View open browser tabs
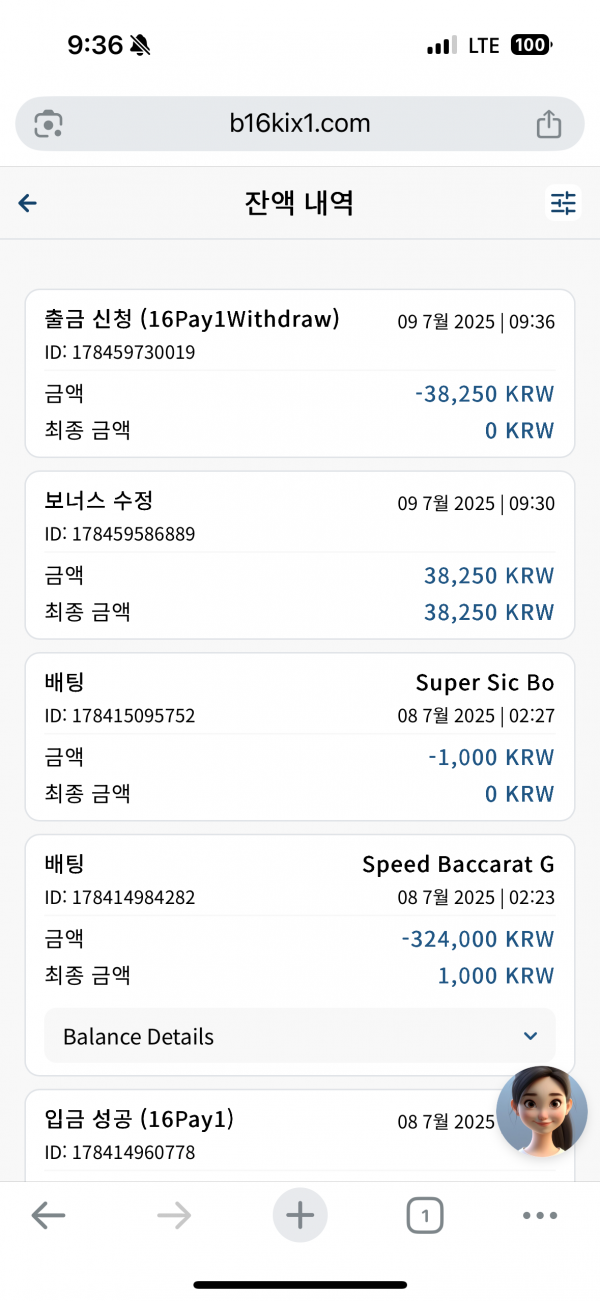This screenshot has height=1301, width=600. (x=425, y=1216)
